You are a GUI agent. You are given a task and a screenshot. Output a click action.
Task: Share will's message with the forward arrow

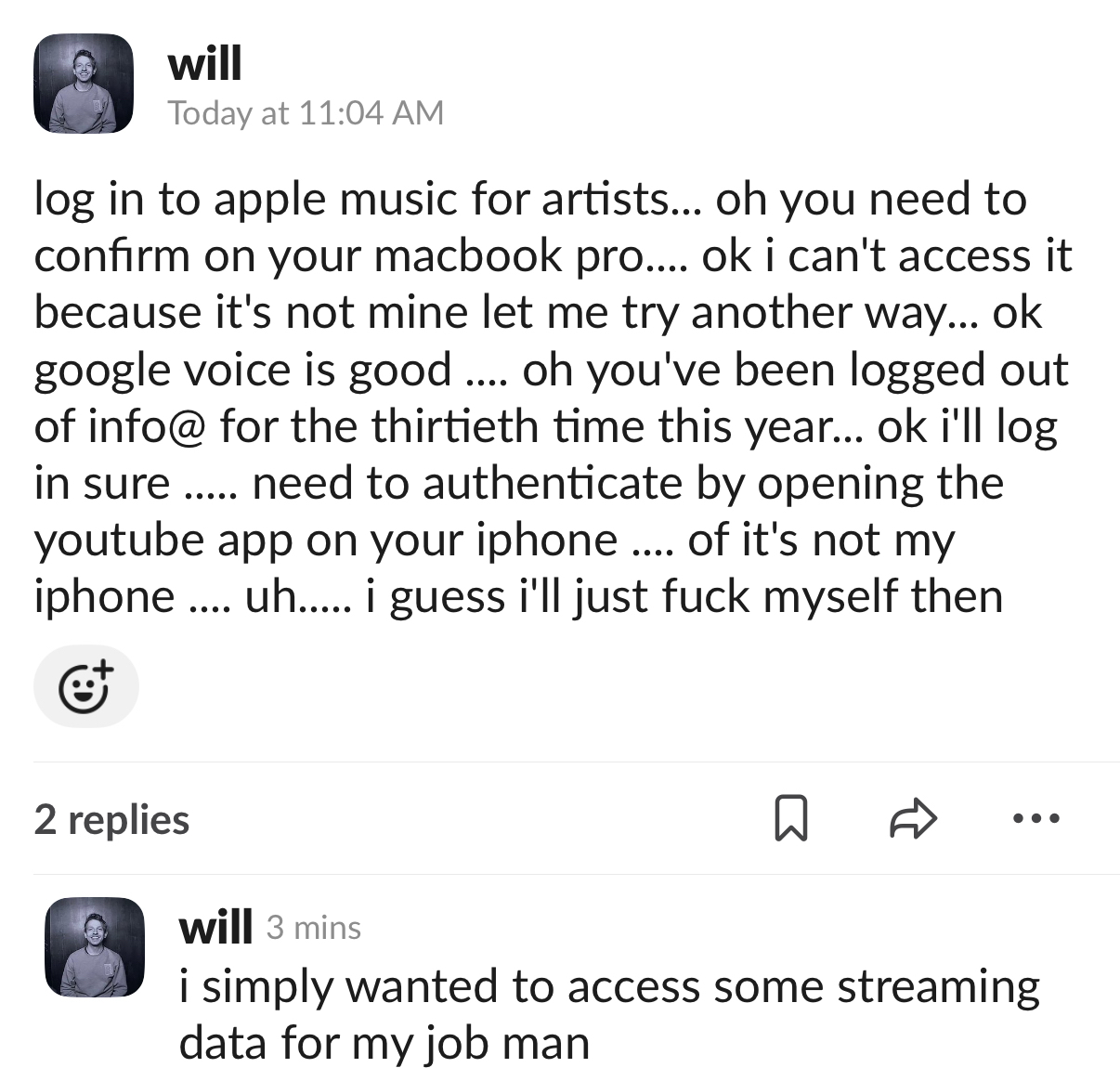pos(913,818)
